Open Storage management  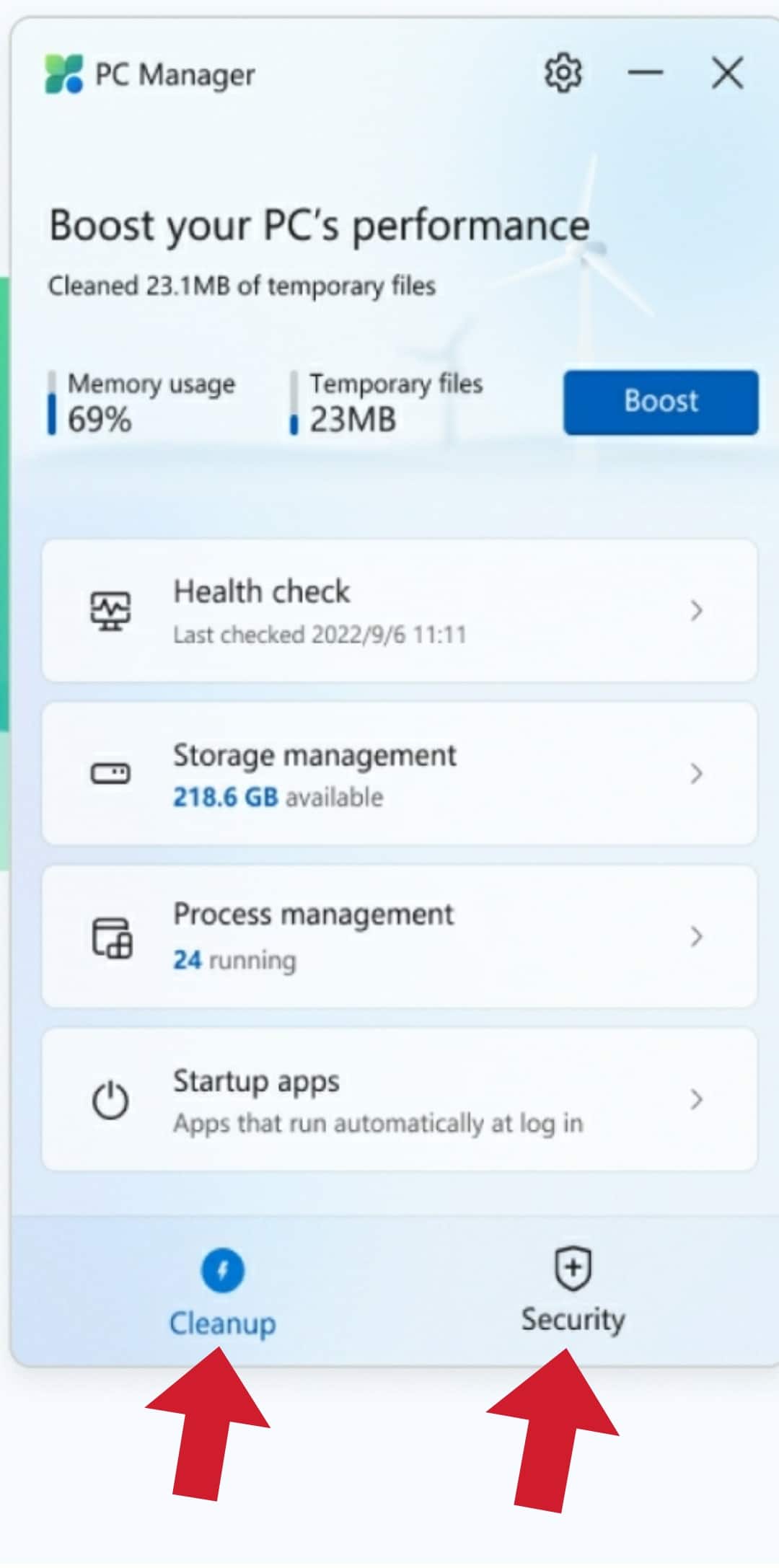(399, 774)
